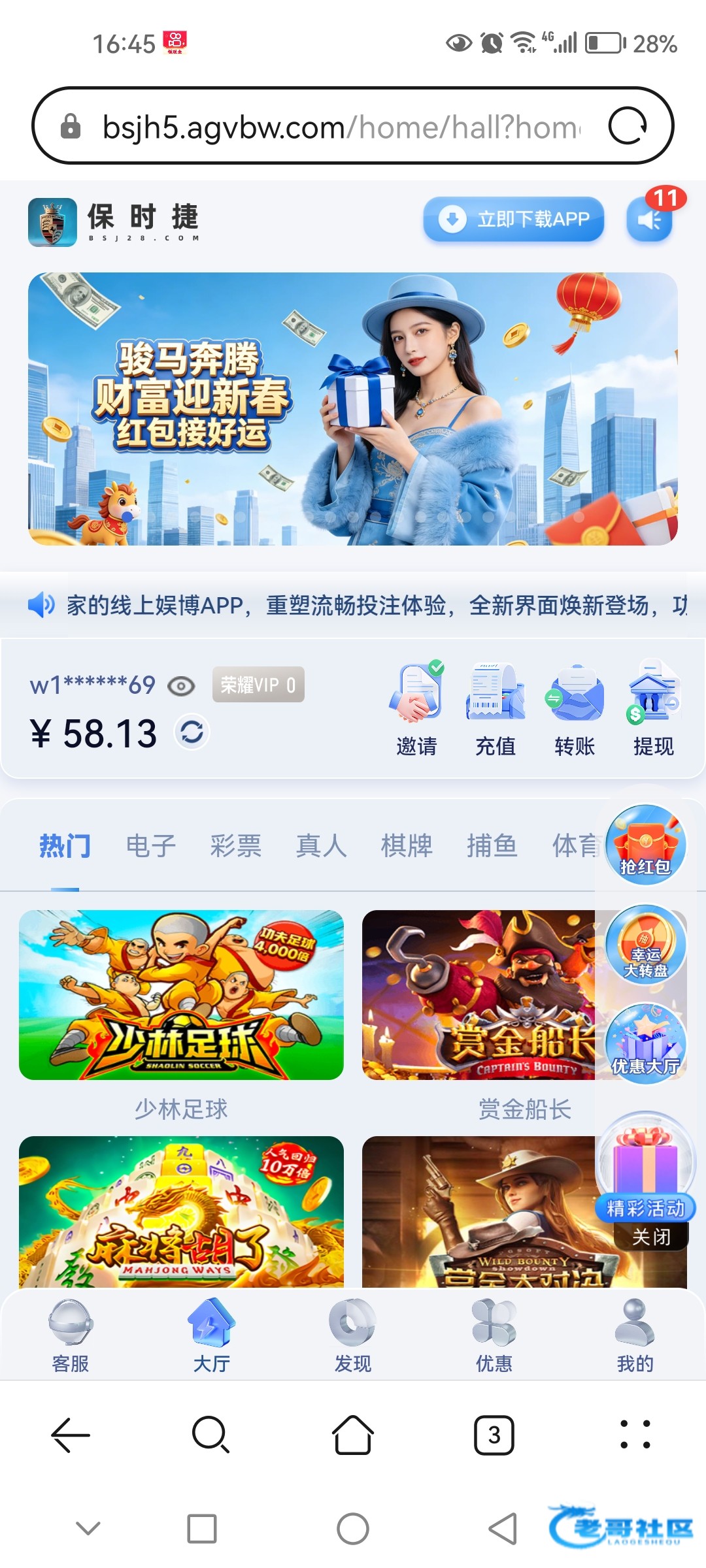
Task: Toggle account name visibility eye icon
Action: (x=181, y=686)
